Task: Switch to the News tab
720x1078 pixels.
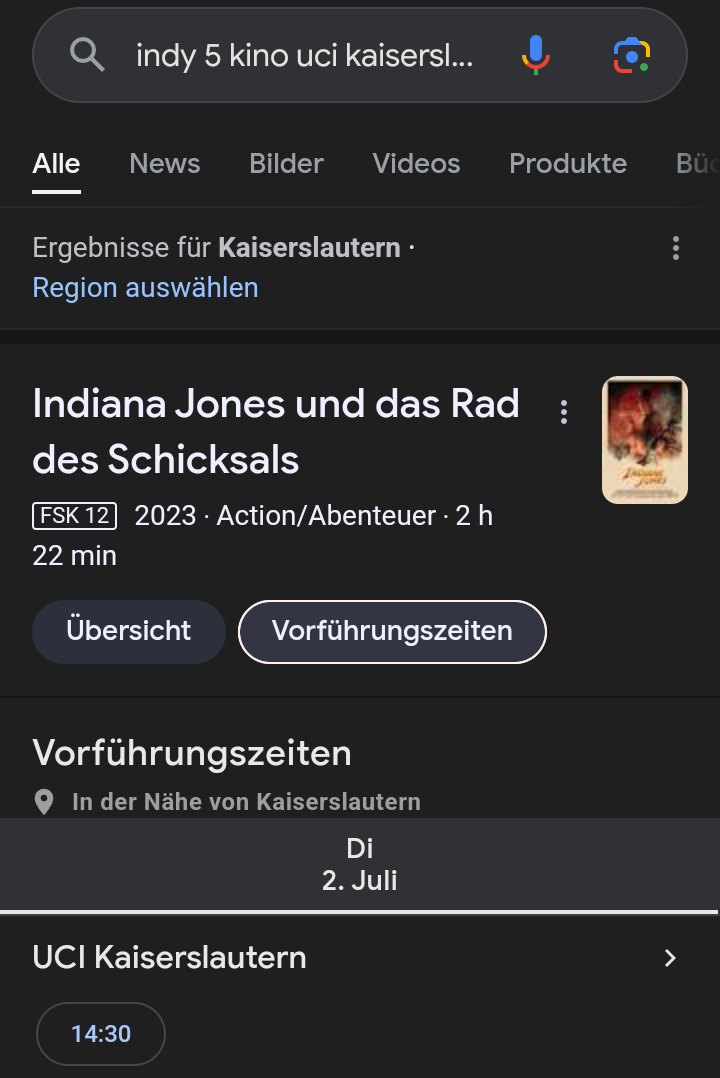Action: click(165, 164)
